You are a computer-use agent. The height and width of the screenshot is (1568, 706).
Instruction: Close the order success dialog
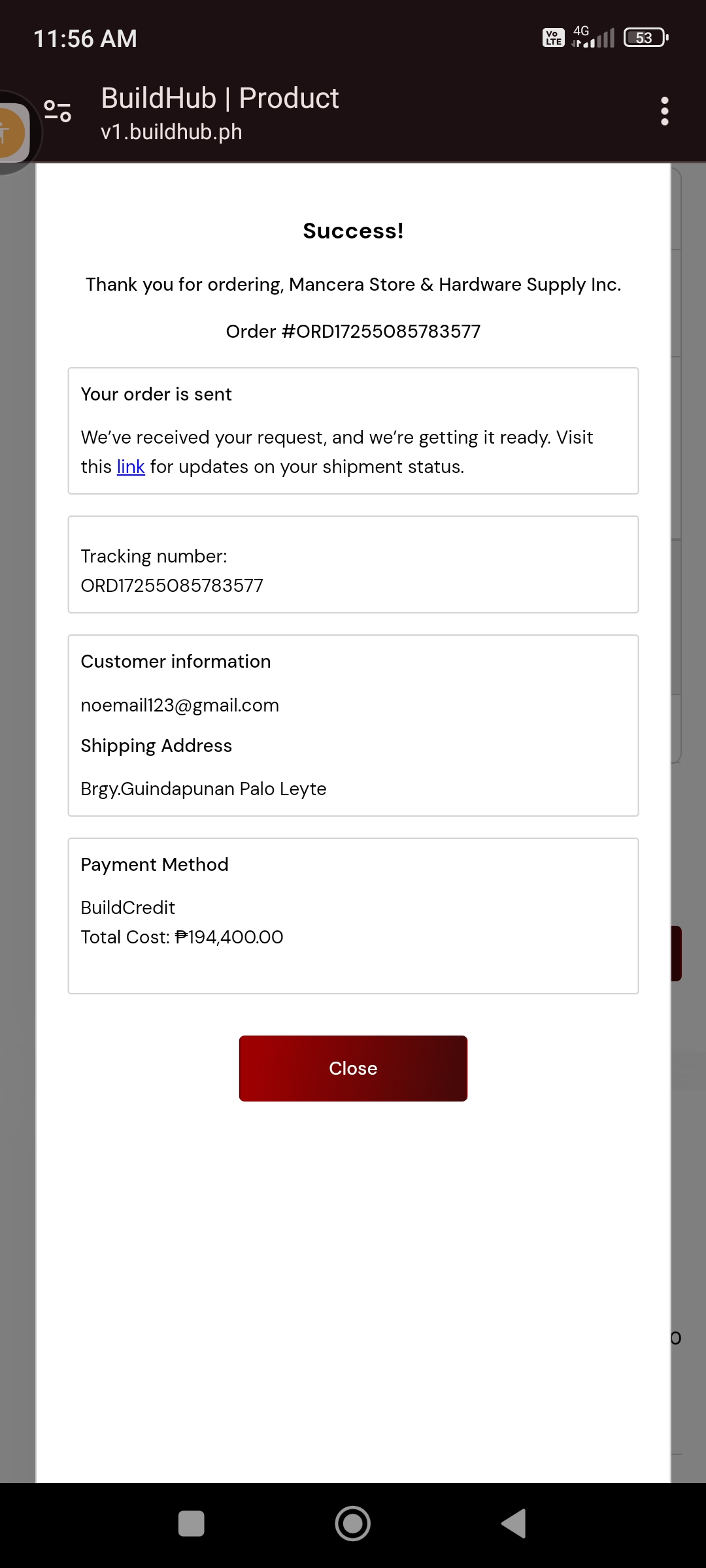pyautogui.click(x=353, y=1068)
